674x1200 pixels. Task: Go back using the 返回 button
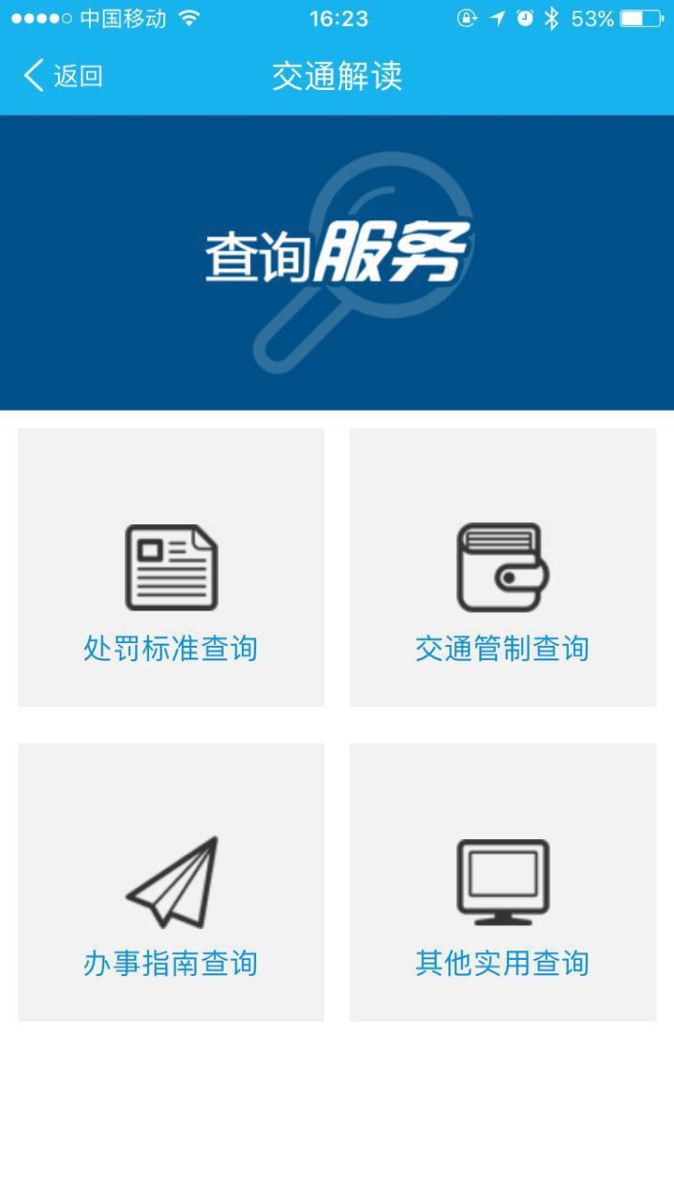[62, 76]
